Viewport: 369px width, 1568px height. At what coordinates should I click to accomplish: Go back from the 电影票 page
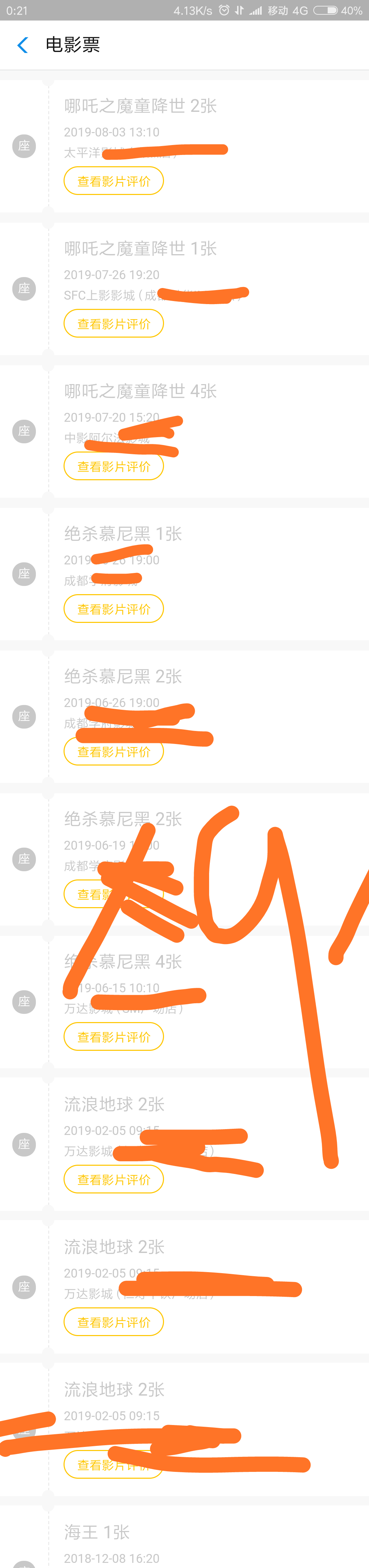(x=23, y=45)
